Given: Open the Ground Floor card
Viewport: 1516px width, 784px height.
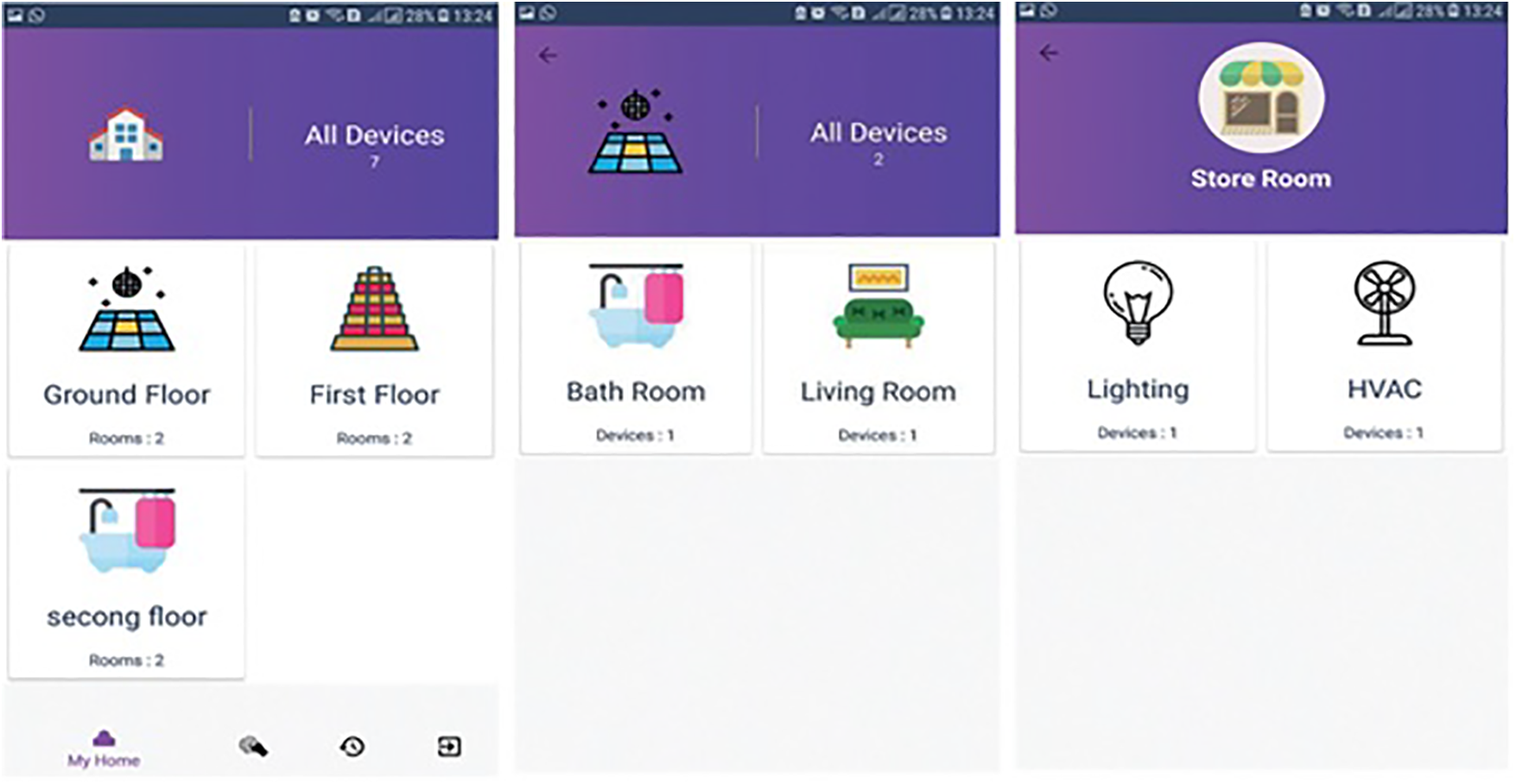Looking at the screenshot, I should [127, 351].
